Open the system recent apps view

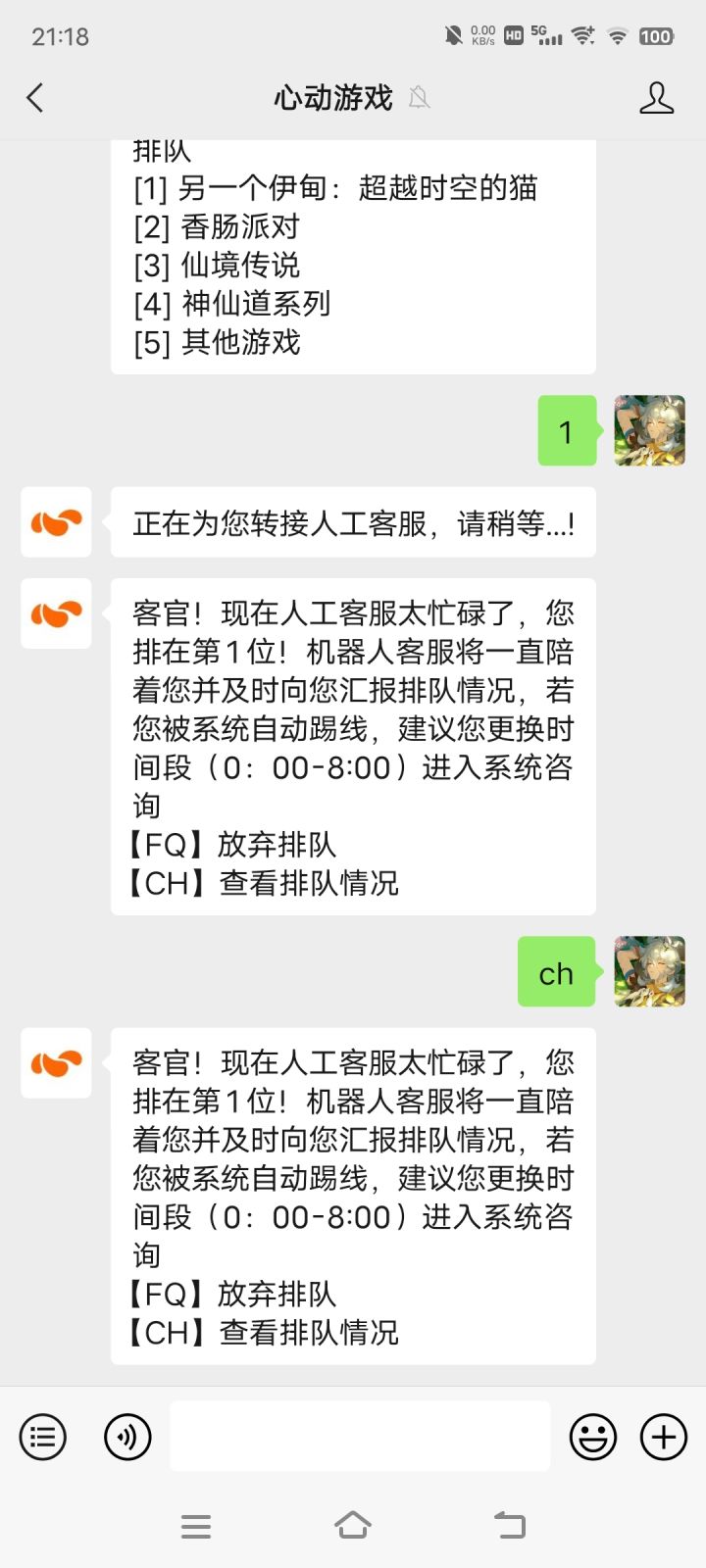coord(196,1526)
